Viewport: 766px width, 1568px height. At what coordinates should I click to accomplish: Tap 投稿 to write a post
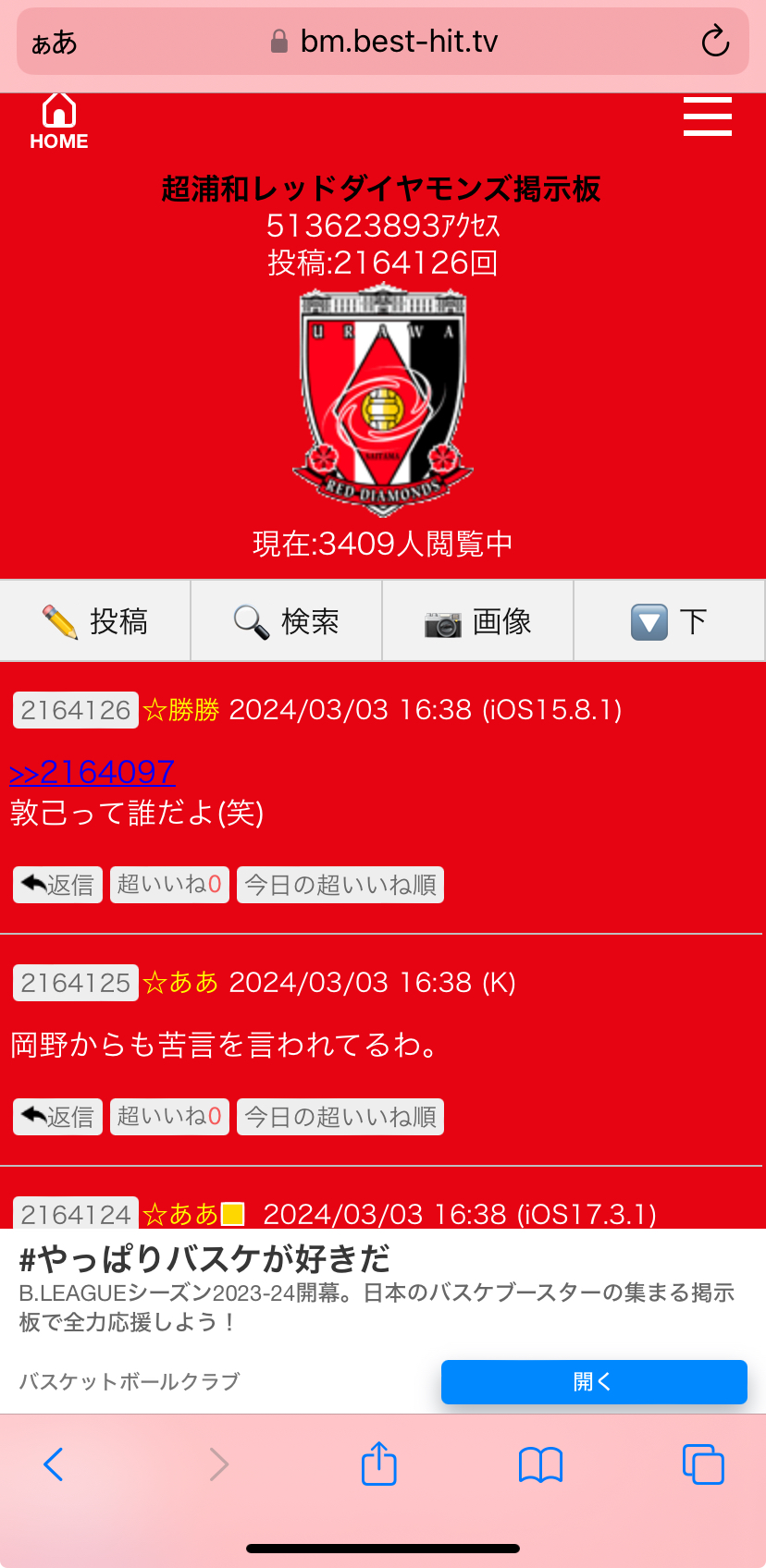(x=95, y=621)
